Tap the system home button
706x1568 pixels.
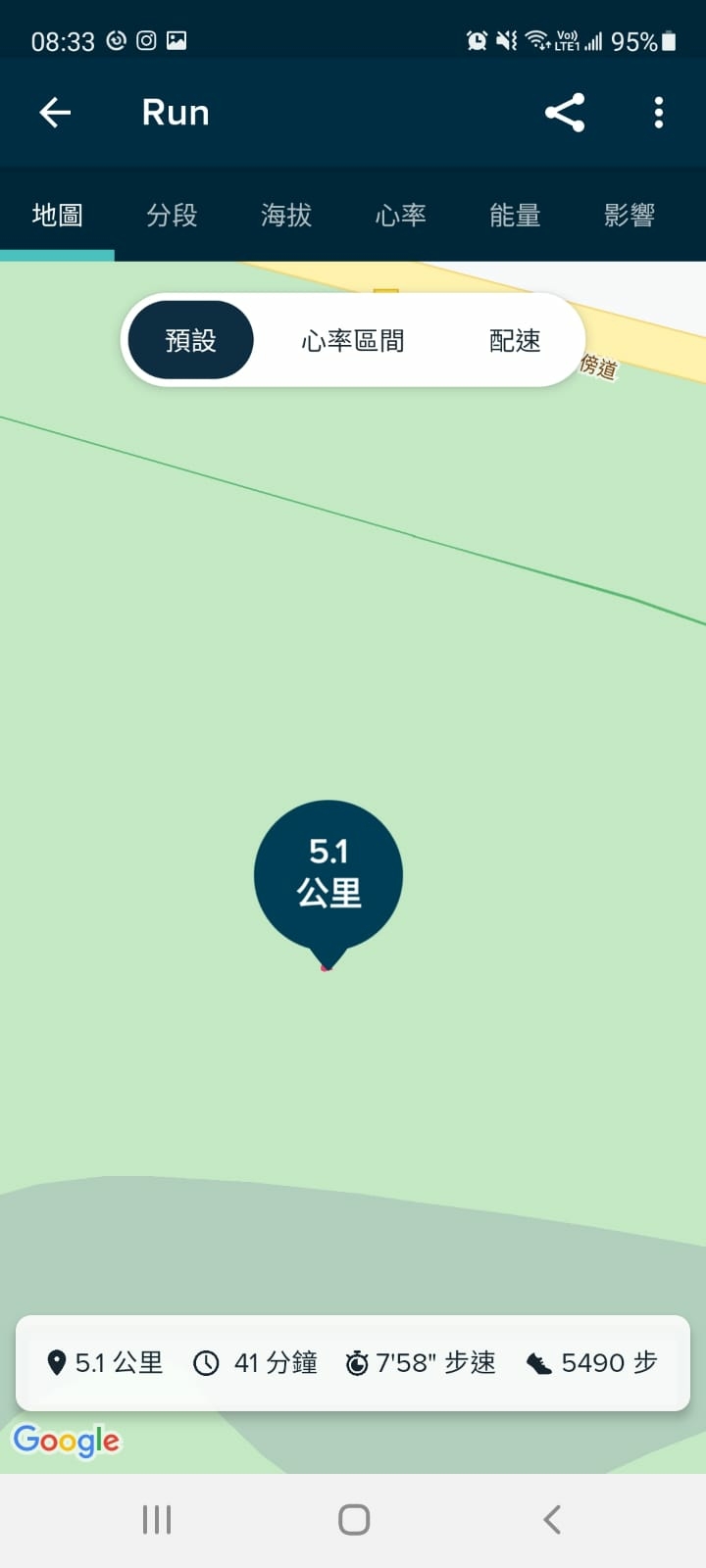354,1520
